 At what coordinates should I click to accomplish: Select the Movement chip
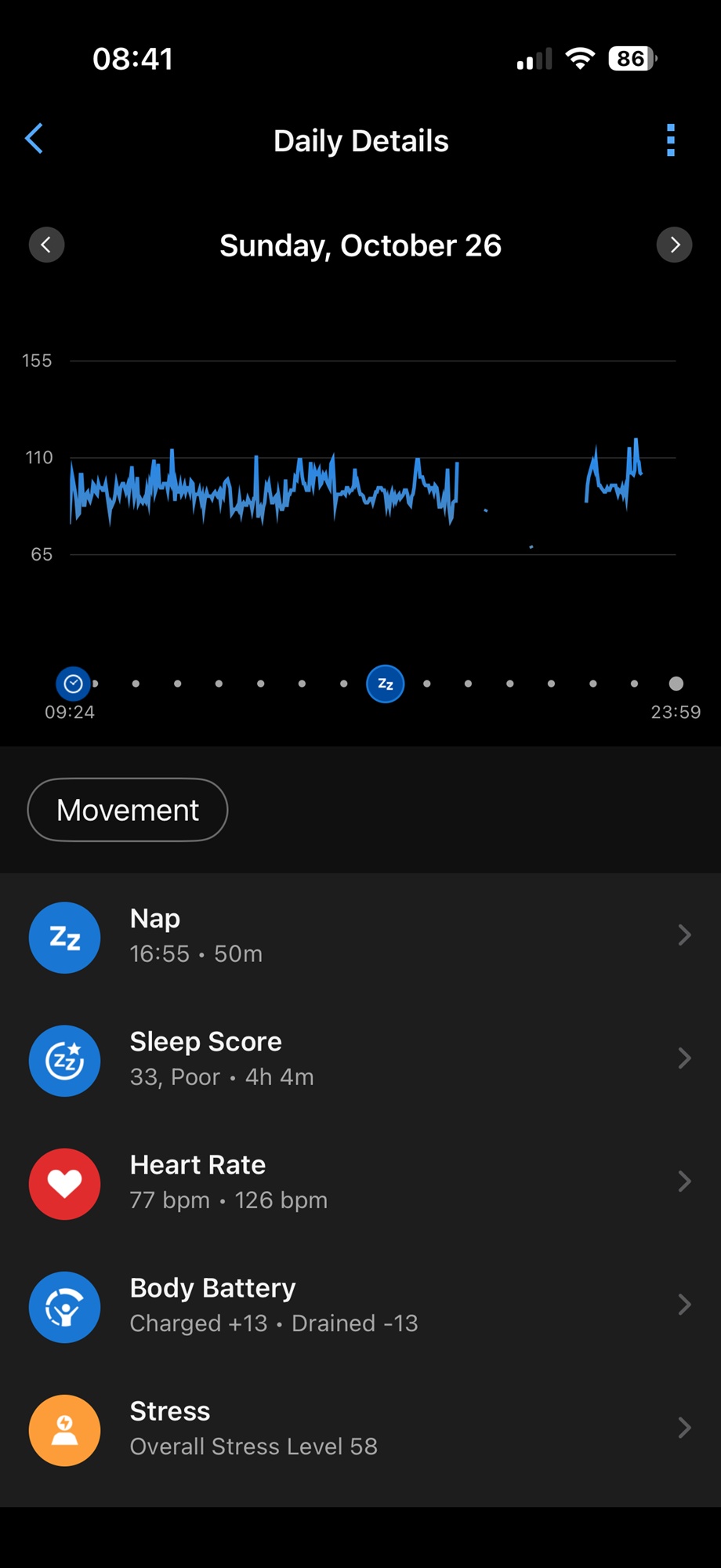pos(128,810)
